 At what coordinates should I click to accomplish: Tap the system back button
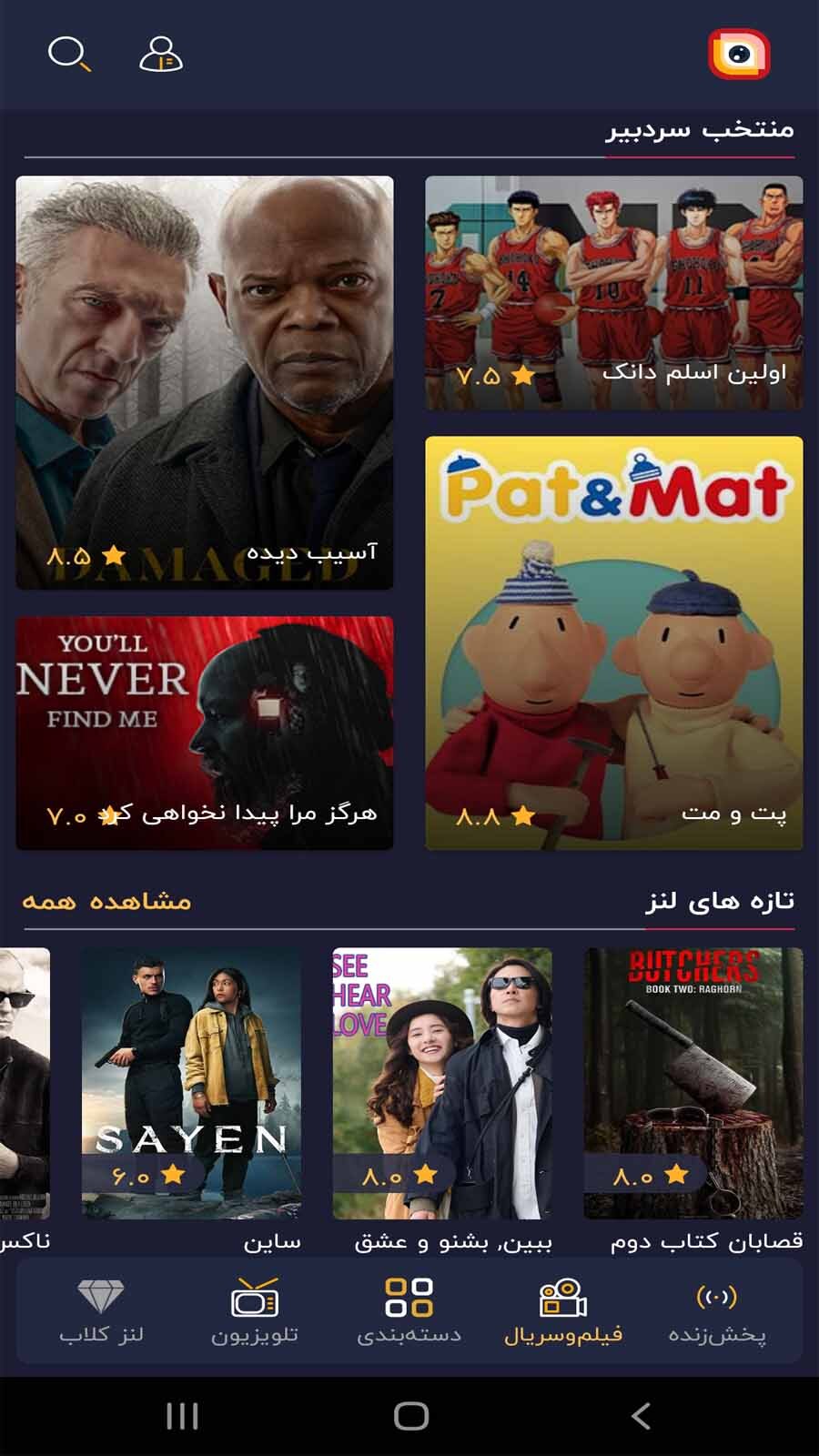641,1416
